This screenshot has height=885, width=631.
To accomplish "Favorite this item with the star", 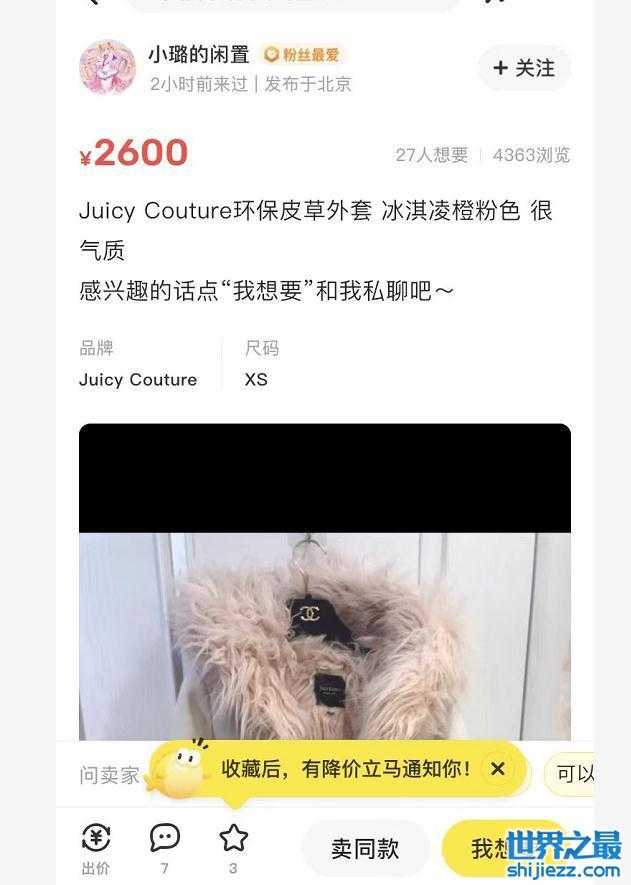I will pyautogui.click(x=233, y=846).
